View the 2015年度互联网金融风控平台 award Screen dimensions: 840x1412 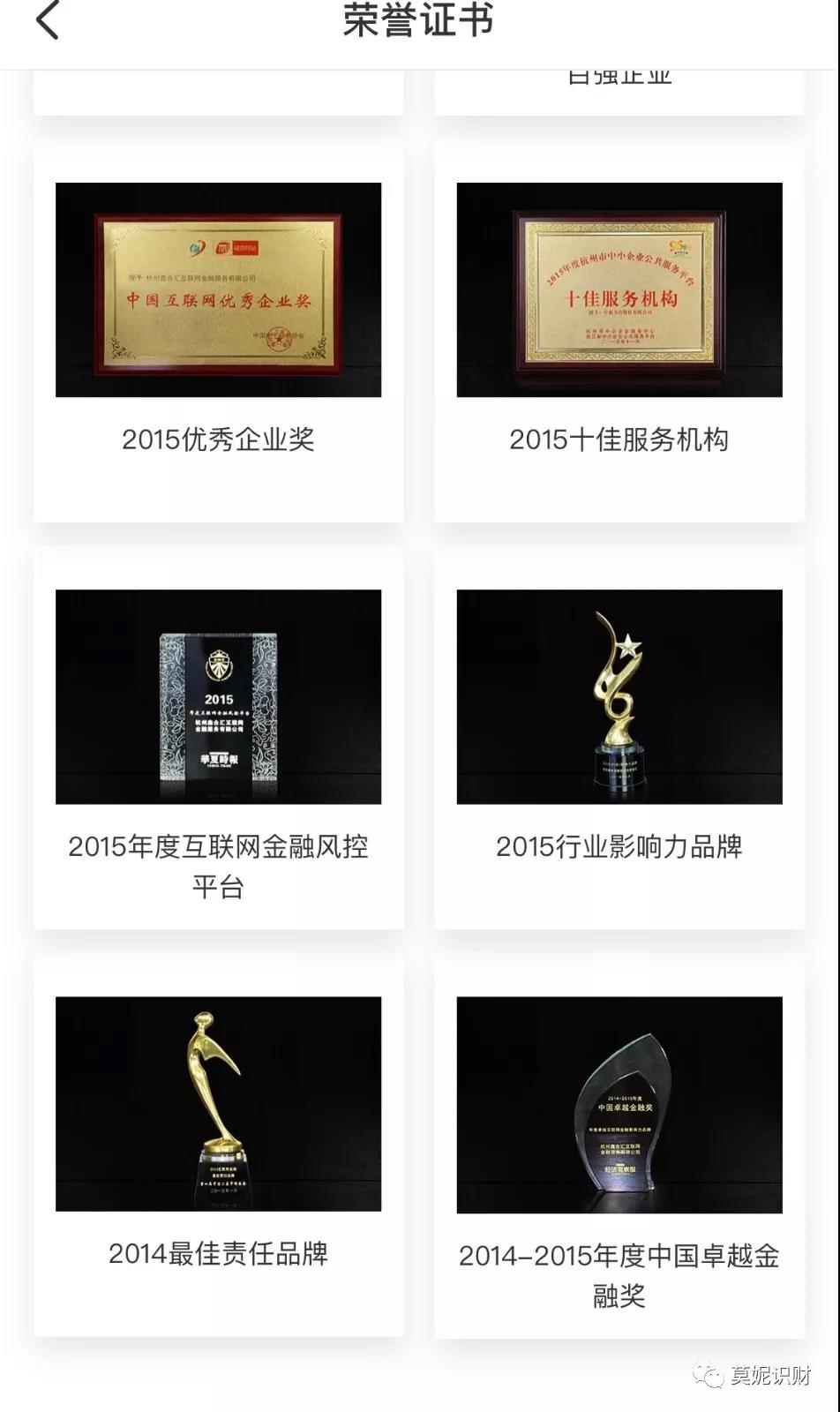[x=218, y=741]
